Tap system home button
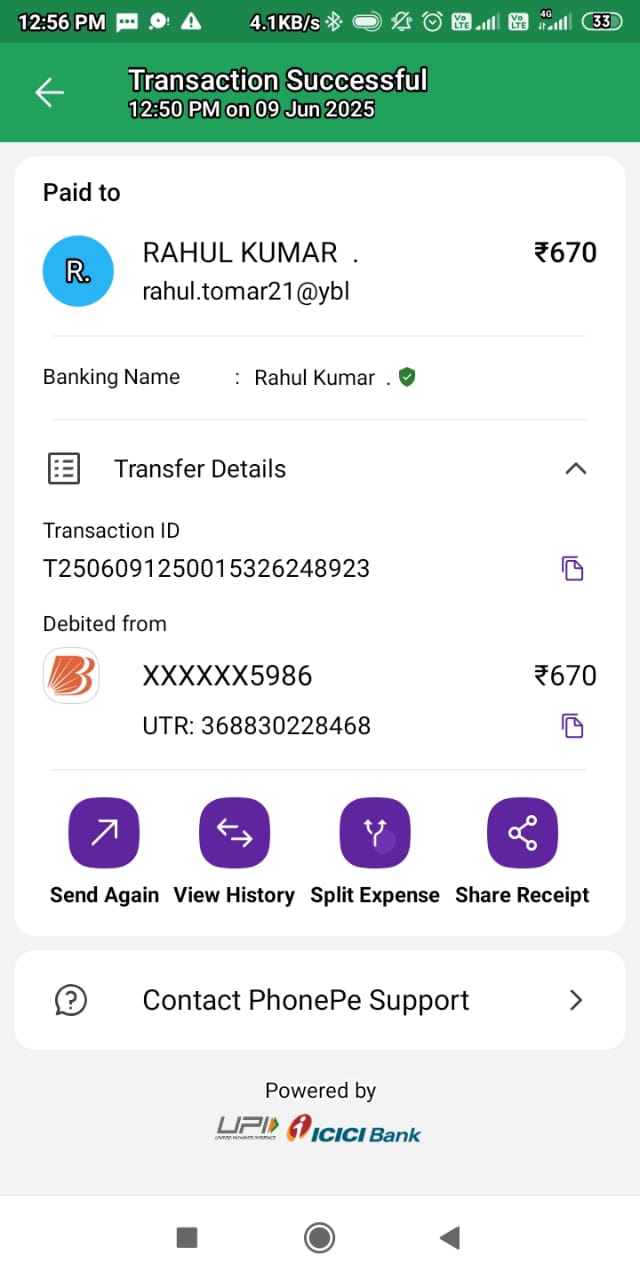640x1280 pixels. 319,1238
